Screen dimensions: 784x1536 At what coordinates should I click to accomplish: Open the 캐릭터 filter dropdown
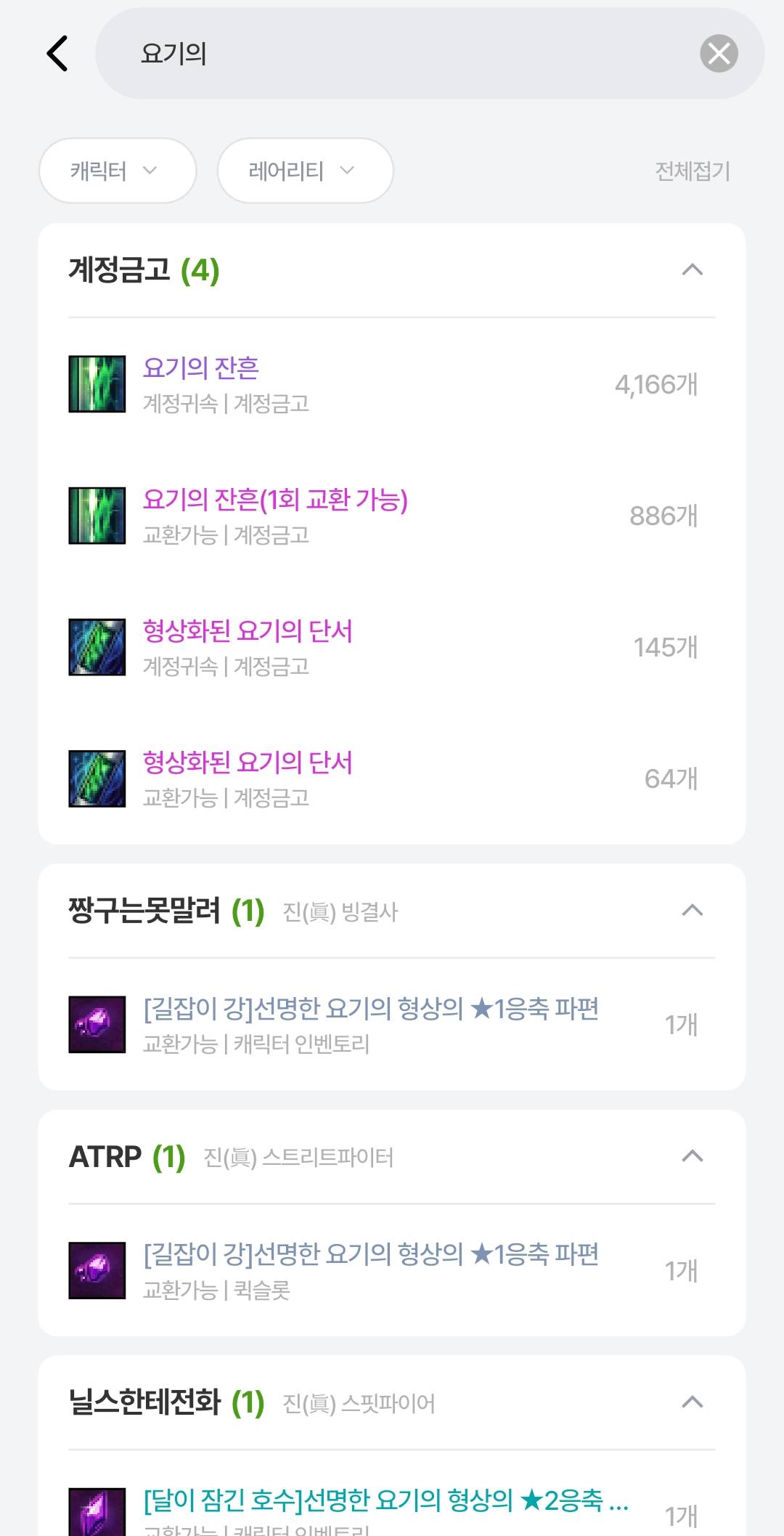click(117, 171)
